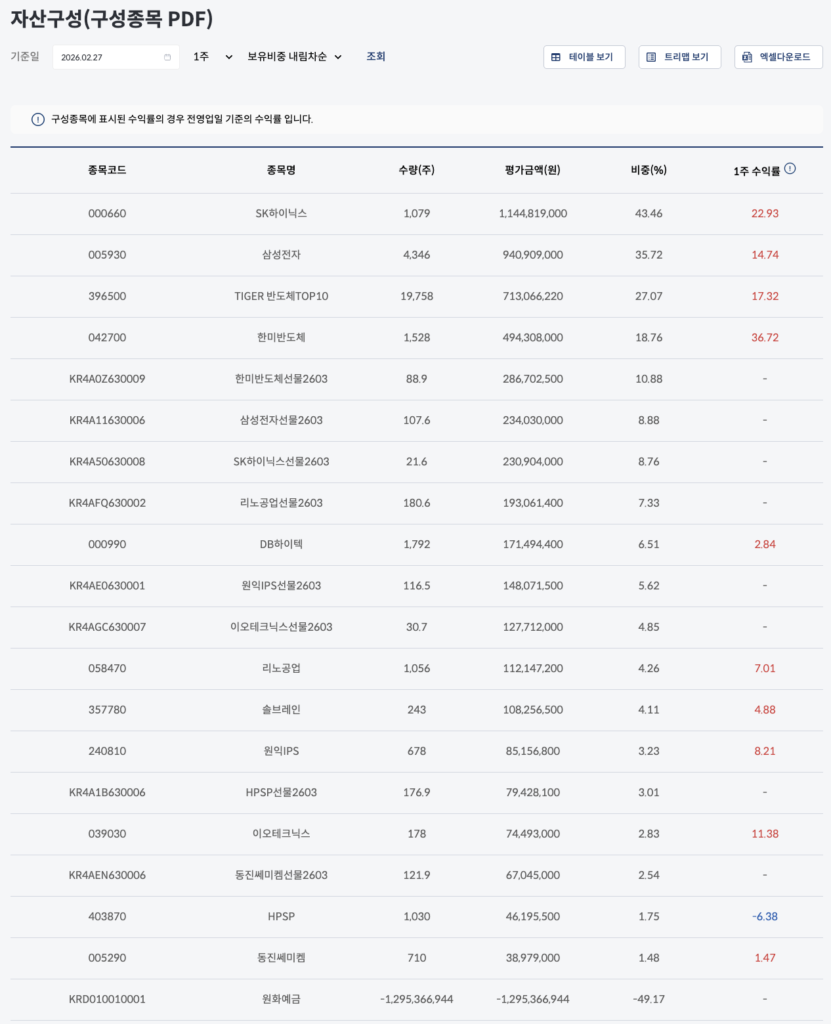Switch to 트리맵 보기 view
The width and height of the screenshot is (831, 1024).
(679, 57)
